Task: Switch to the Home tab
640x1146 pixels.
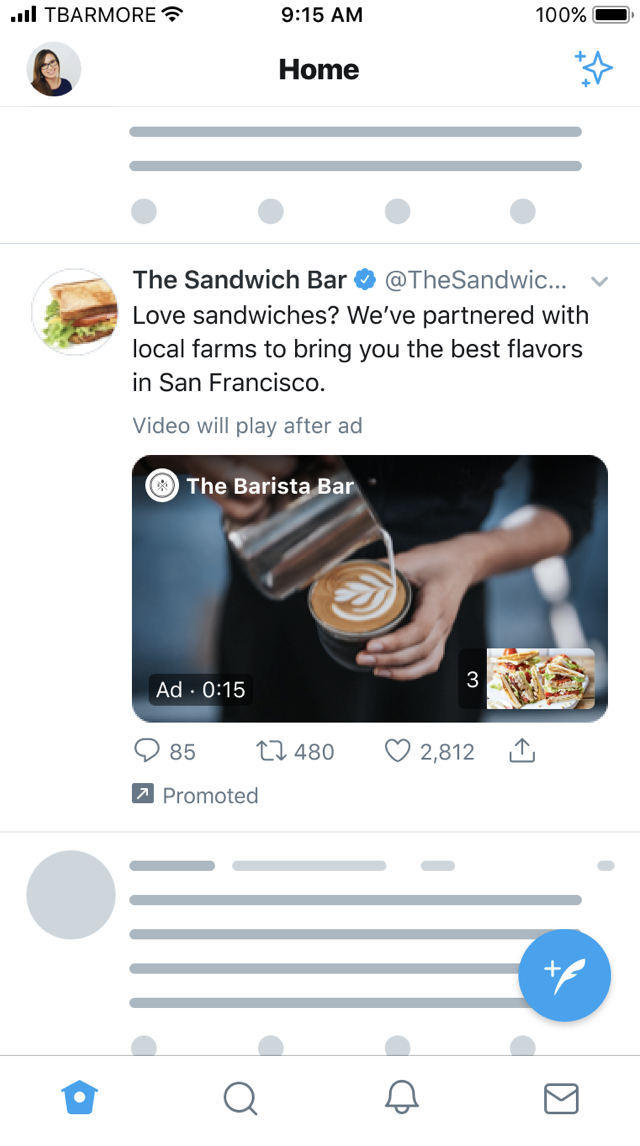Action: tap(79, 1099)
